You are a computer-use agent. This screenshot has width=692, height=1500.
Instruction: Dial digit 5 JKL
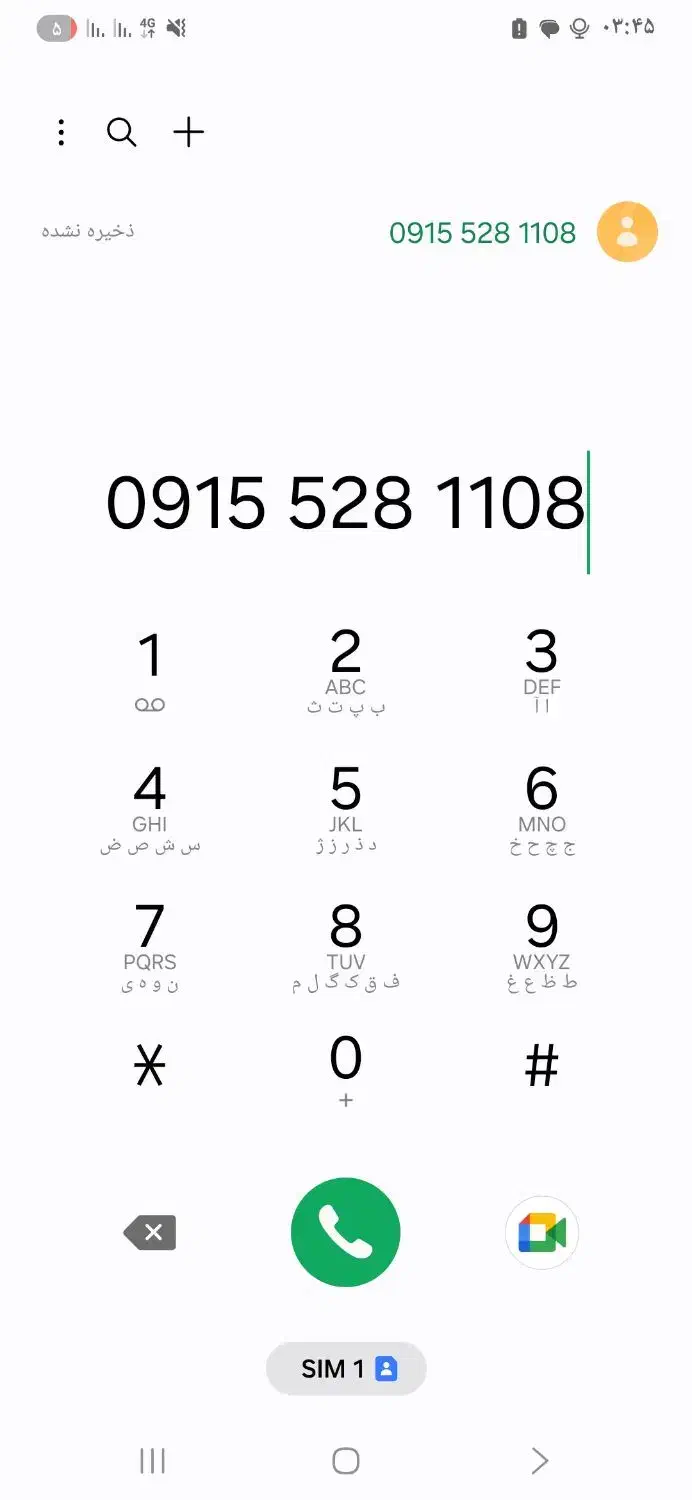point(345,807)
